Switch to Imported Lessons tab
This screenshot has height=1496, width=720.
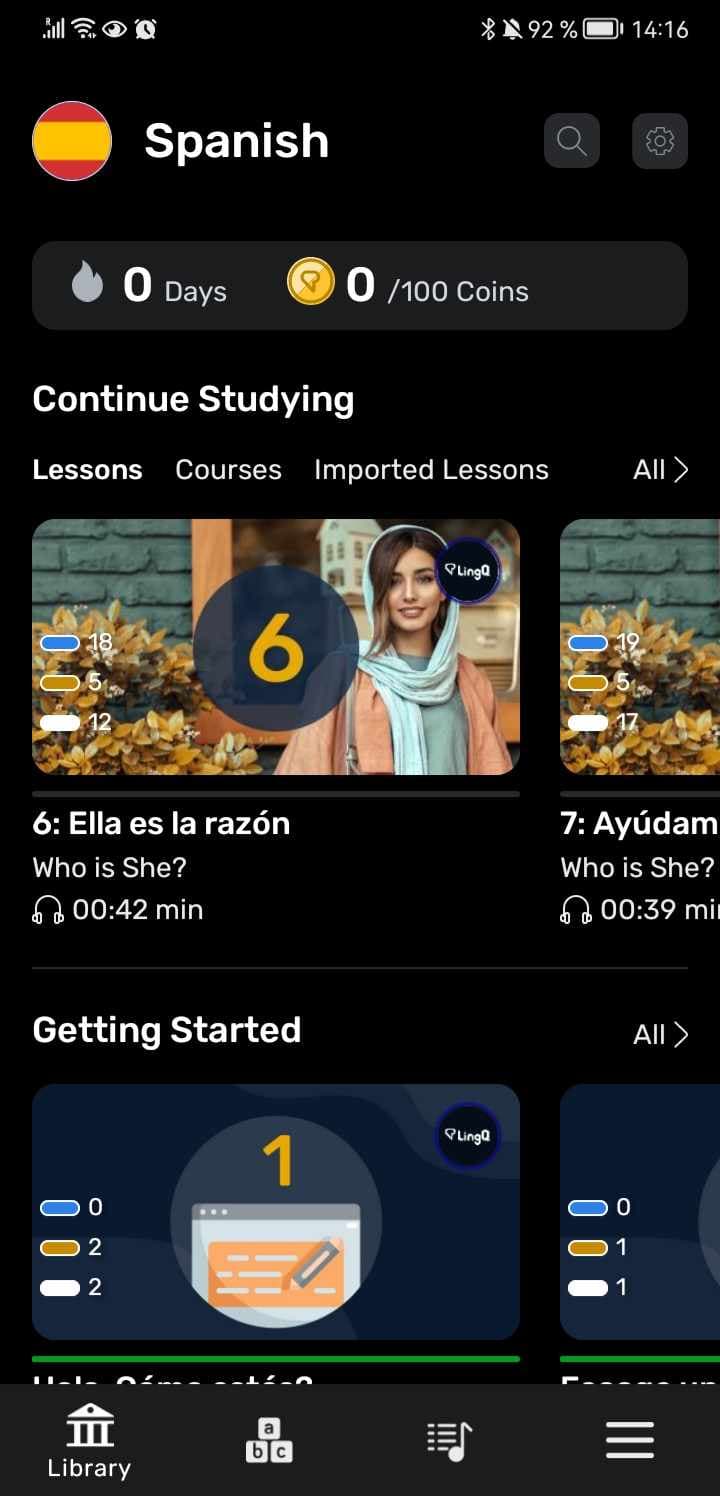431,470
